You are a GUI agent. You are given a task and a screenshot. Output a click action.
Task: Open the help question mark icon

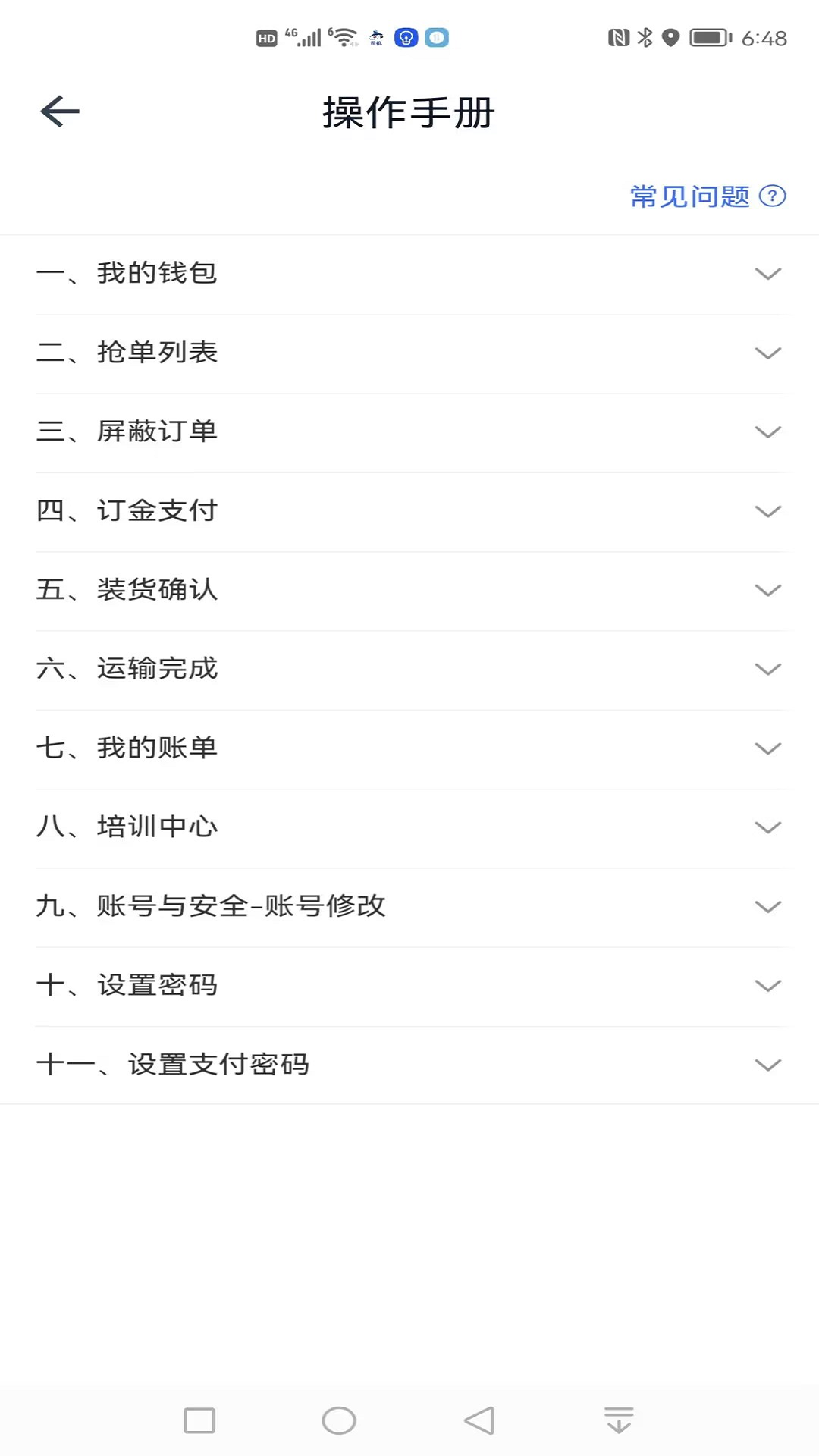pyautogui.click(x=772, y=196)
